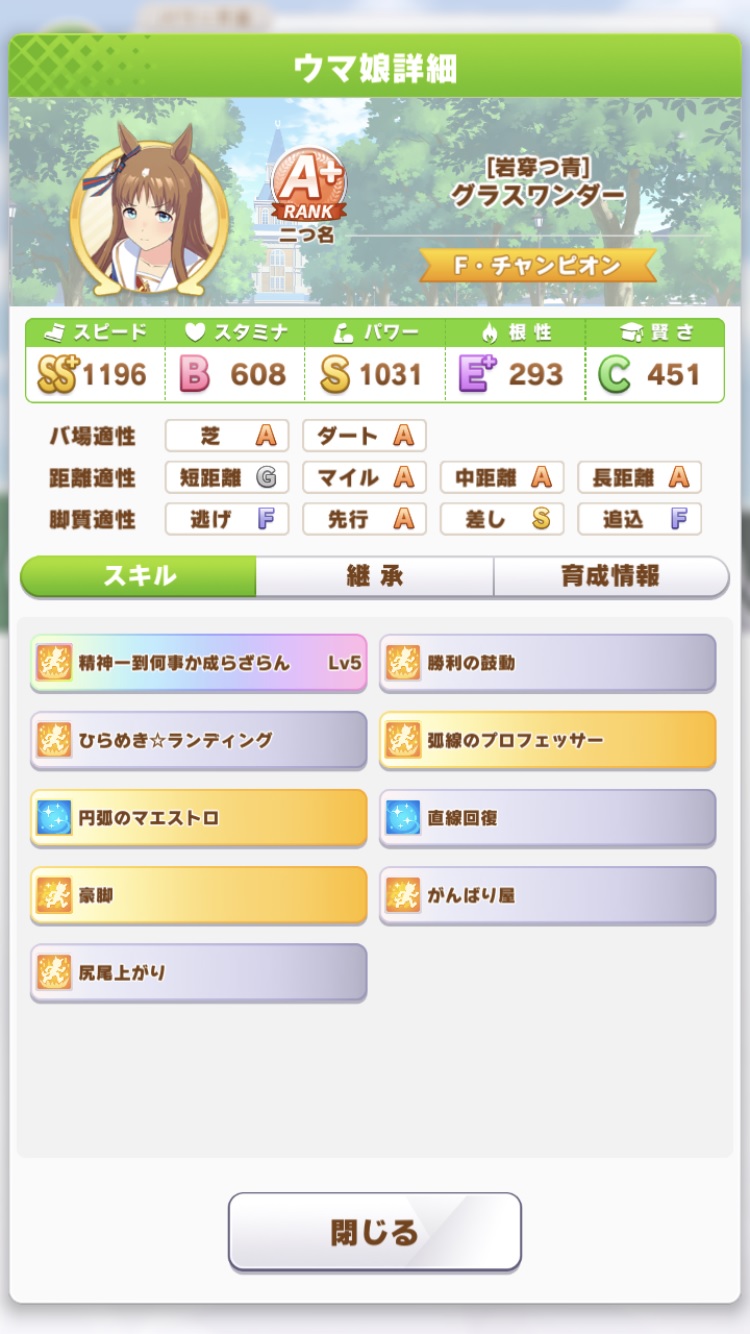View the 勝利の鼓動 skill details
The width and height of the screenshot is (750, 1334).
pos(547,662)
